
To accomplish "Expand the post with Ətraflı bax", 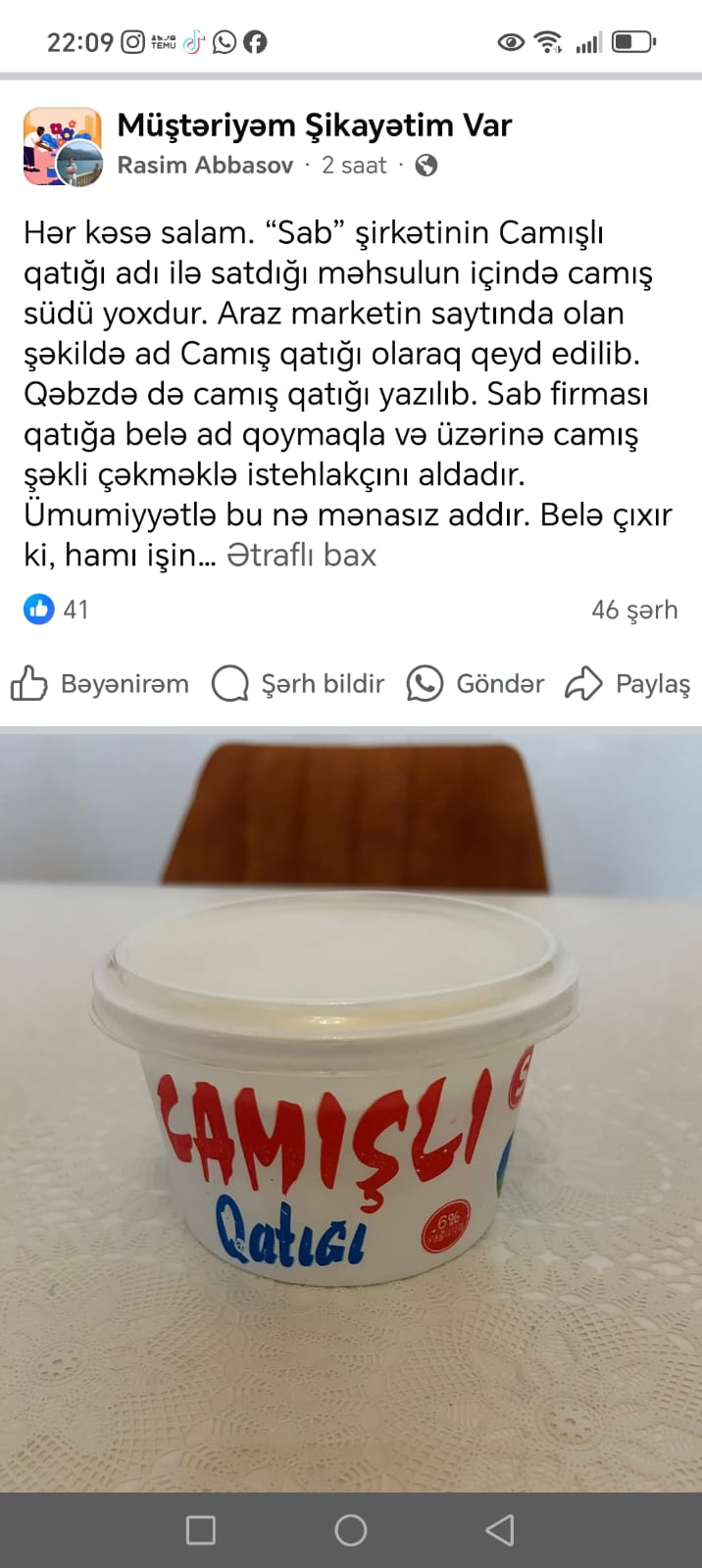I will coord(301,555).
